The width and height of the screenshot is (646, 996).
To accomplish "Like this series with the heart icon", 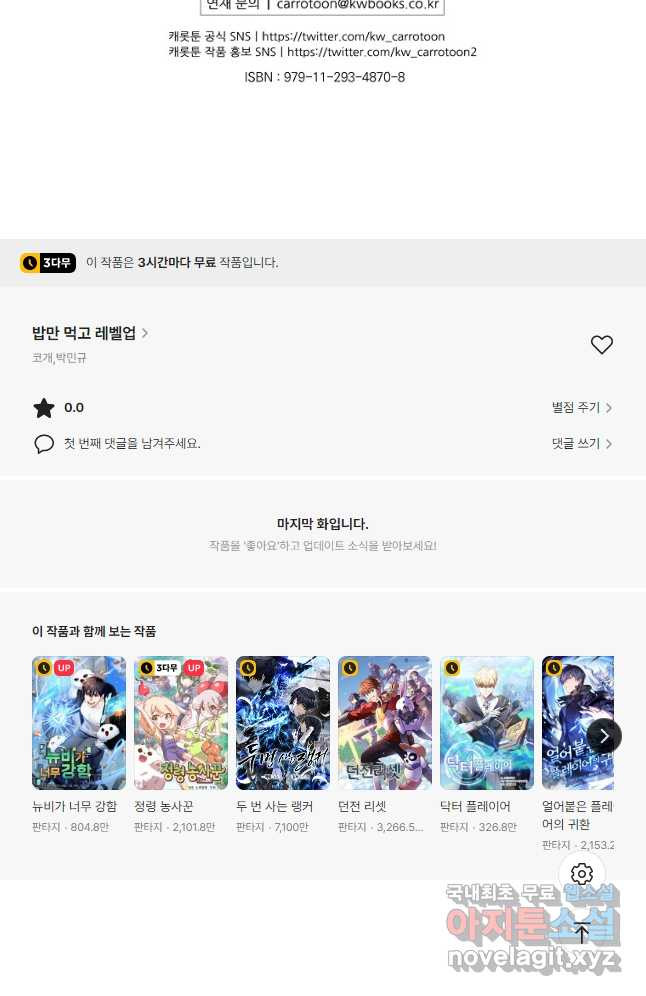I will 601,345.
